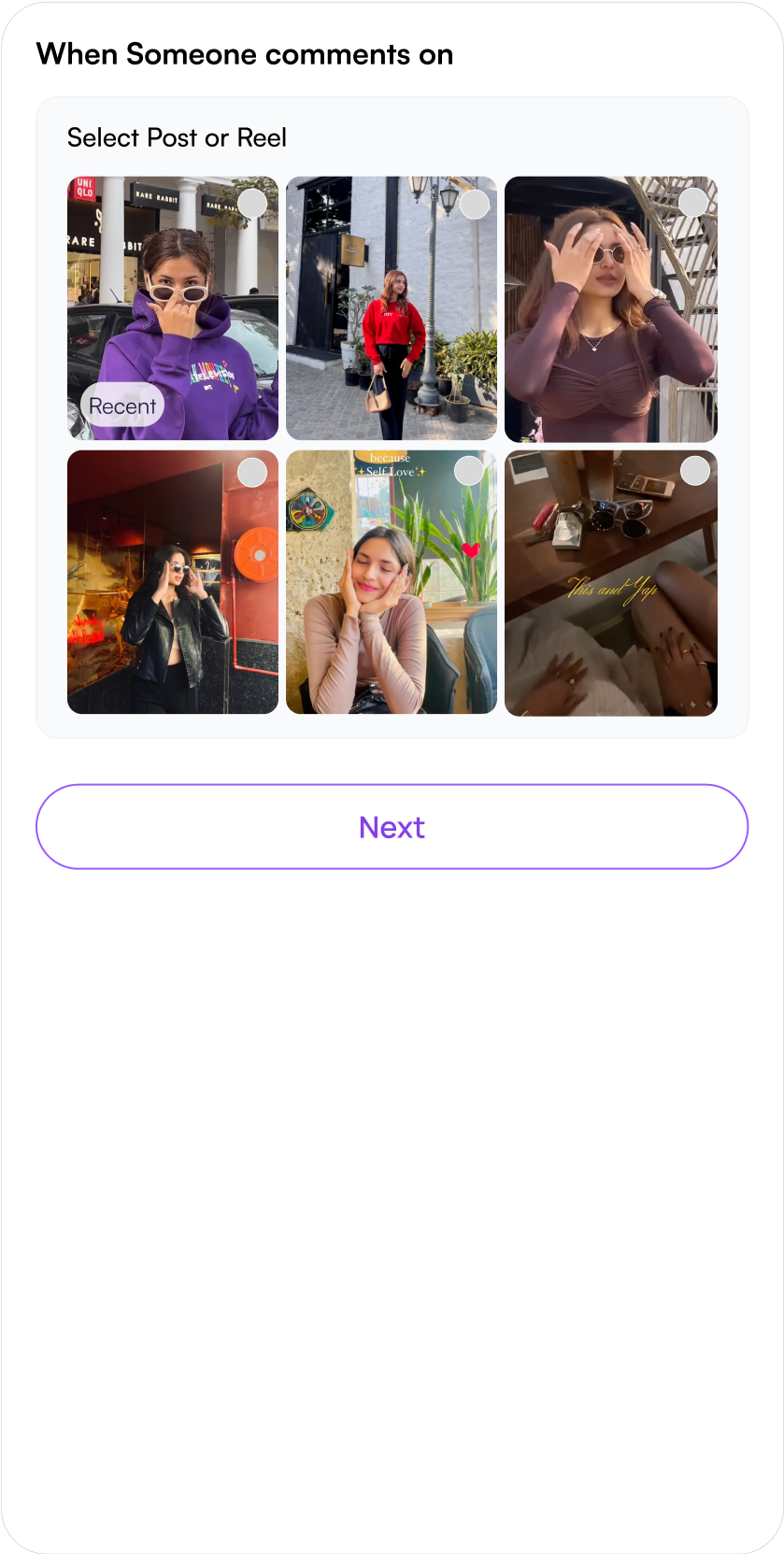
Task: Click the 'When Someone comments on' title
Action: (x=244, y=53)
